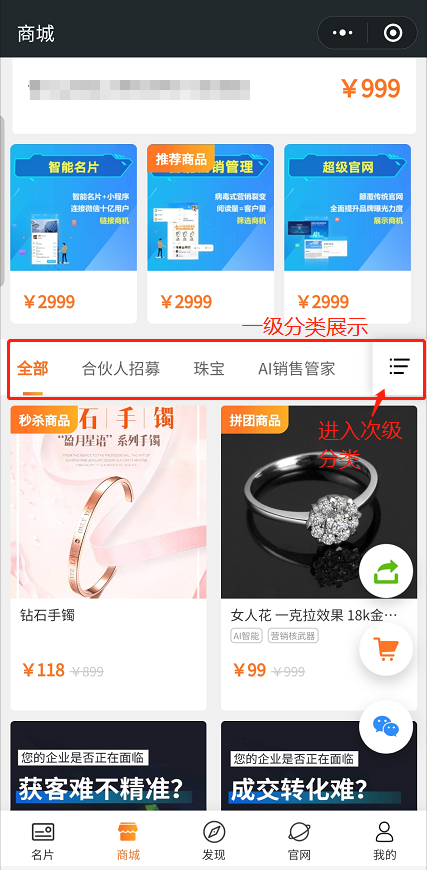Open the 超级官网 product card
This screenshot has width=427, height=870.
pos(348,234)
